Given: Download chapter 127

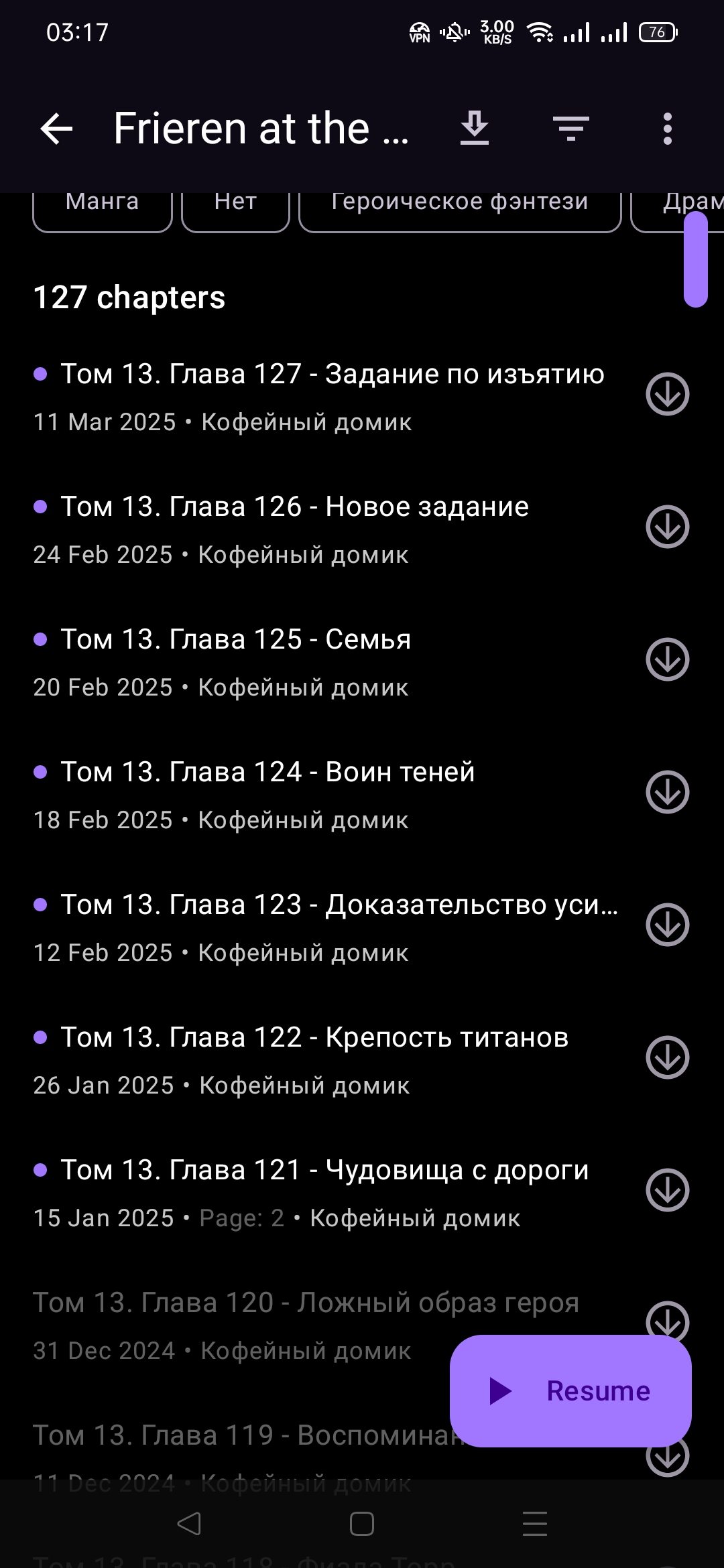Looking at the screenshot, I should [x=668, y=394].
